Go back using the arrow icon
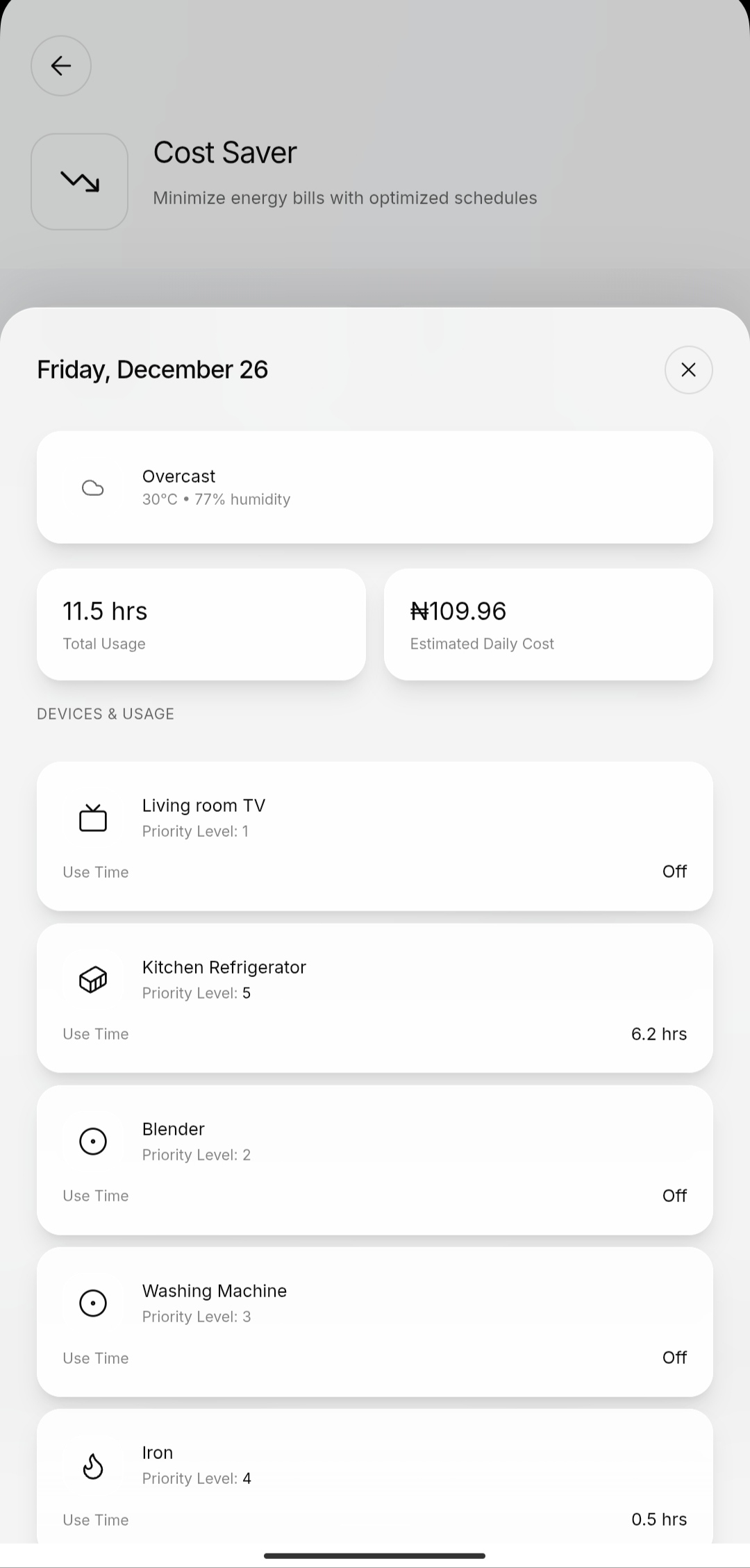 point(61,66)
